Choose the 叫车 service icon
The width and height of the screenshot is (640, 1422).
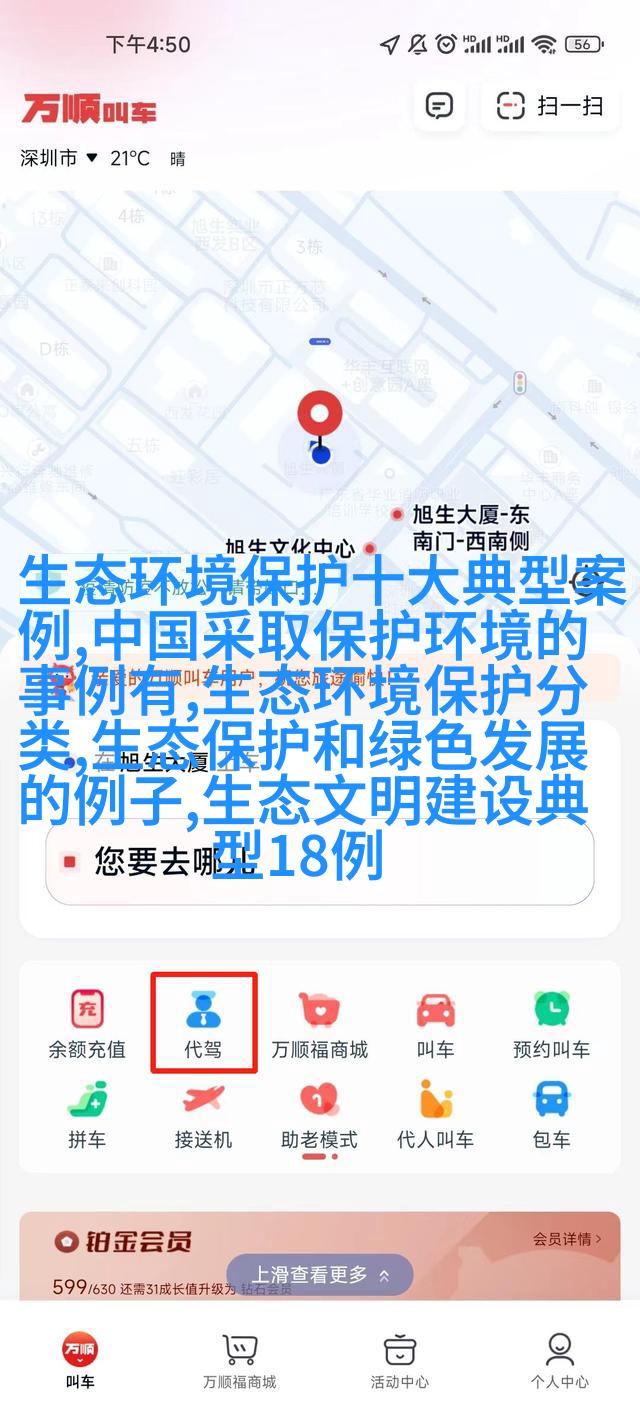tap(435, 1023)
